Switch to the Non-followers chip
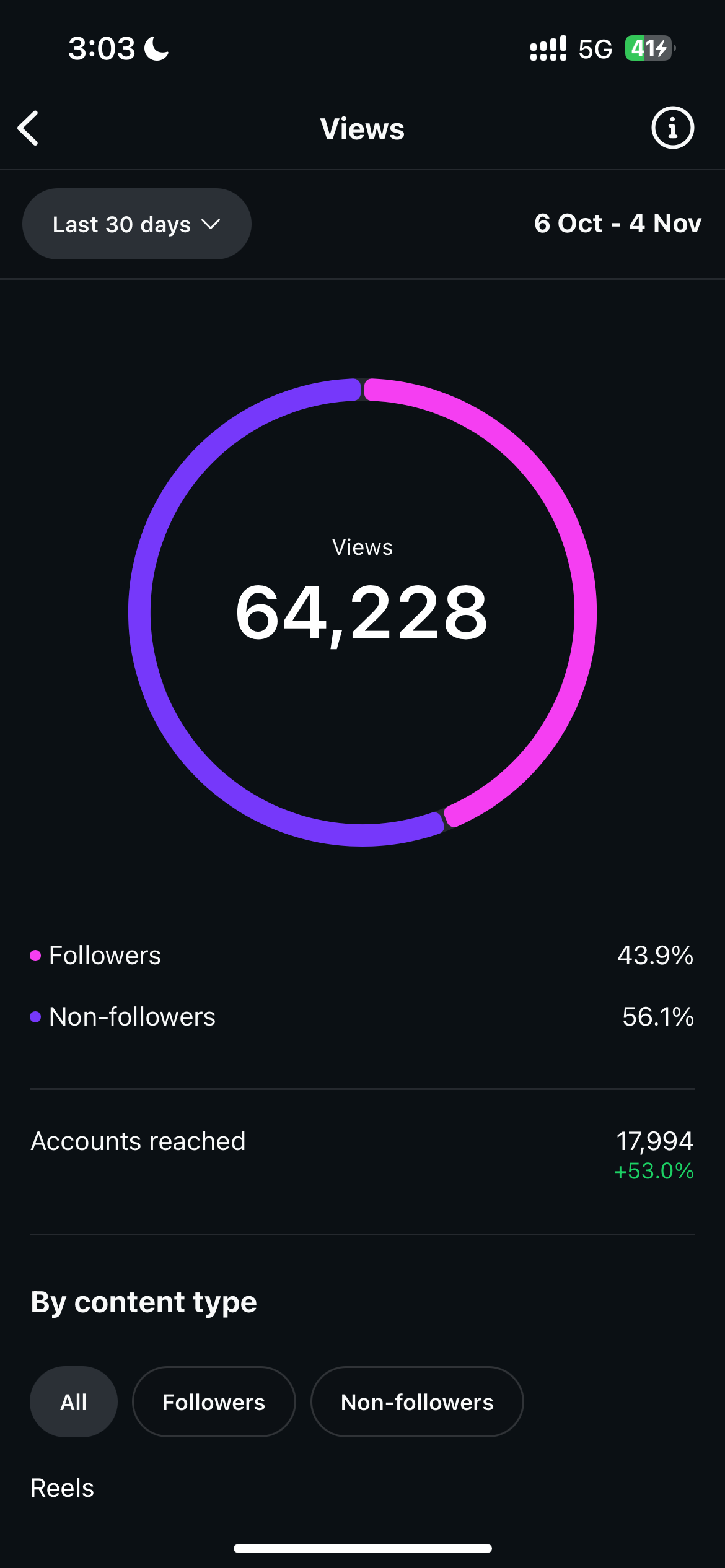The image size is (725, 1568). point(417,1402)
